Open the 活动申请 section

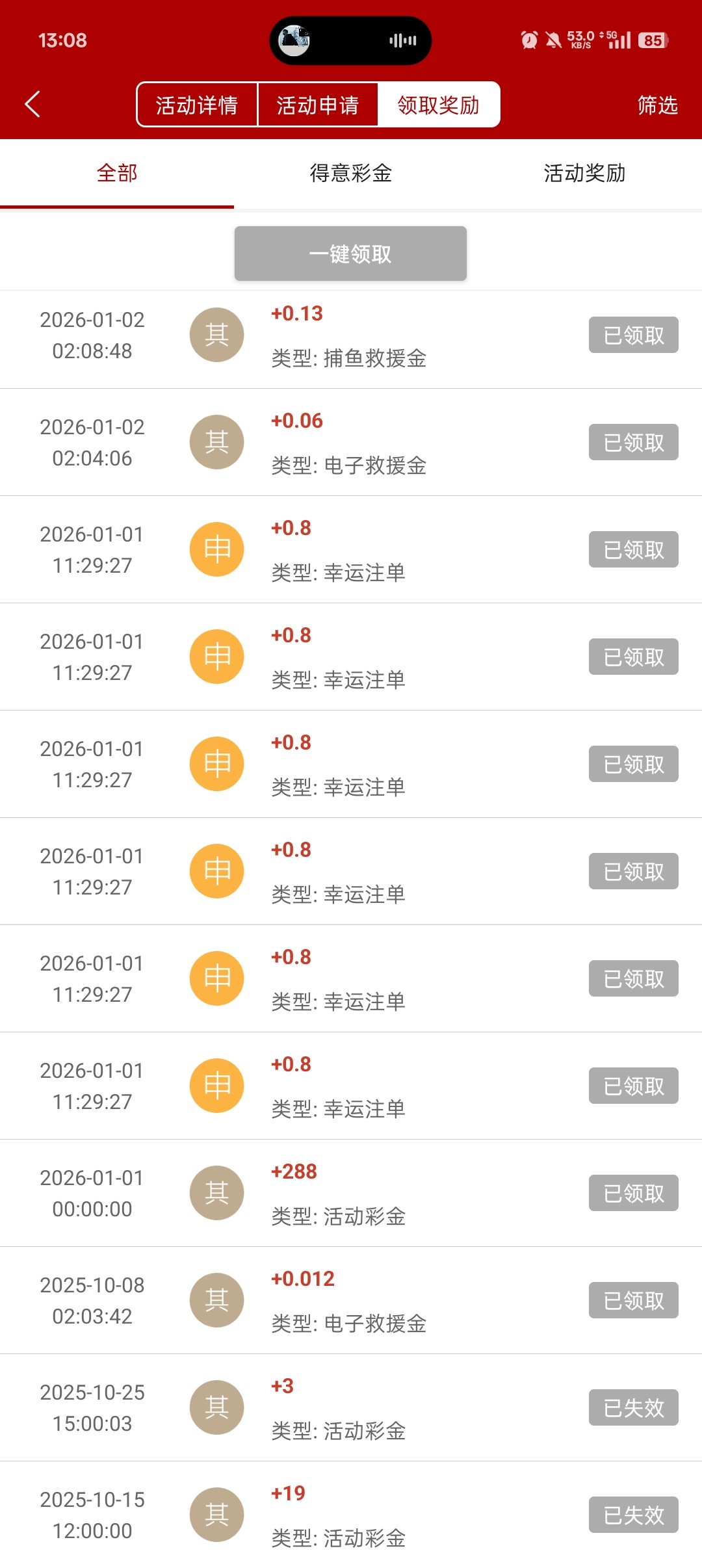318,104
